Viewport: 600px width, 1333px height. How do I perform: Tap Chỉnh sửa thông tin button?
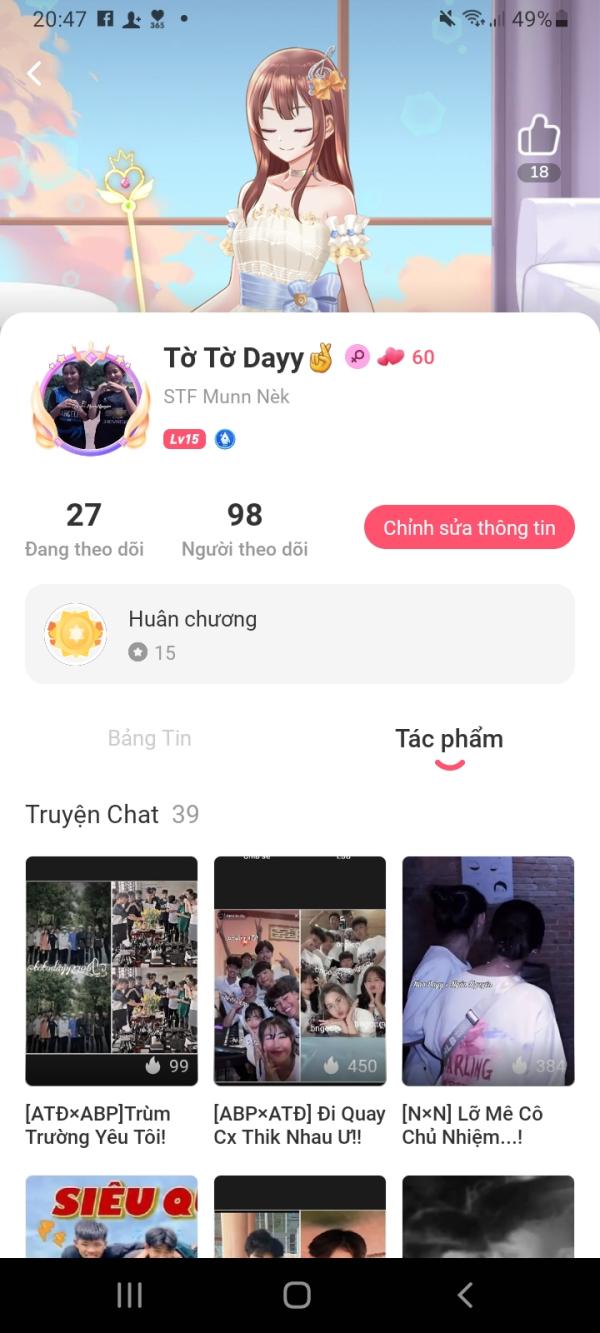(469, 528)
